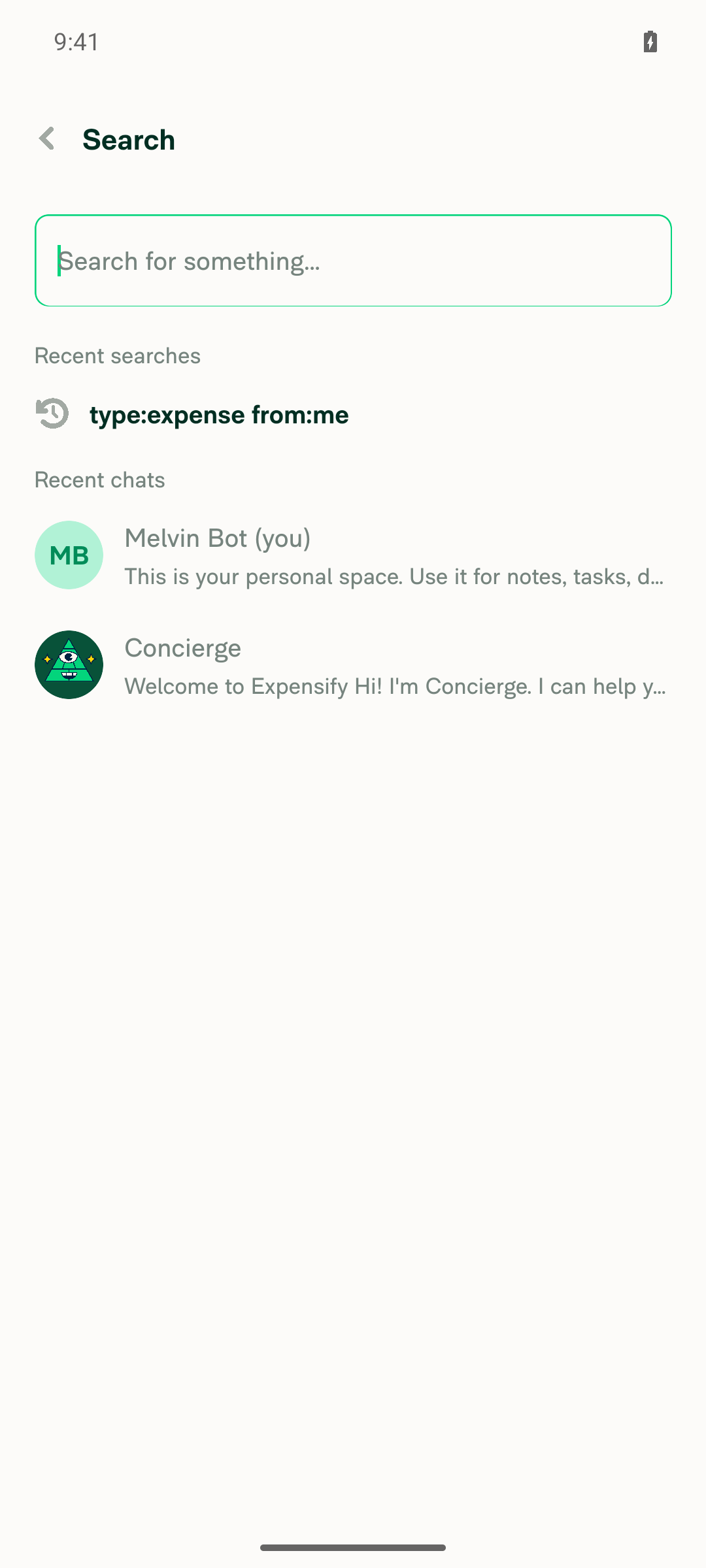This screenshot has height=1568, width=706.
Task: Open the Melvin Bot (you) chat
Action: 353,555
